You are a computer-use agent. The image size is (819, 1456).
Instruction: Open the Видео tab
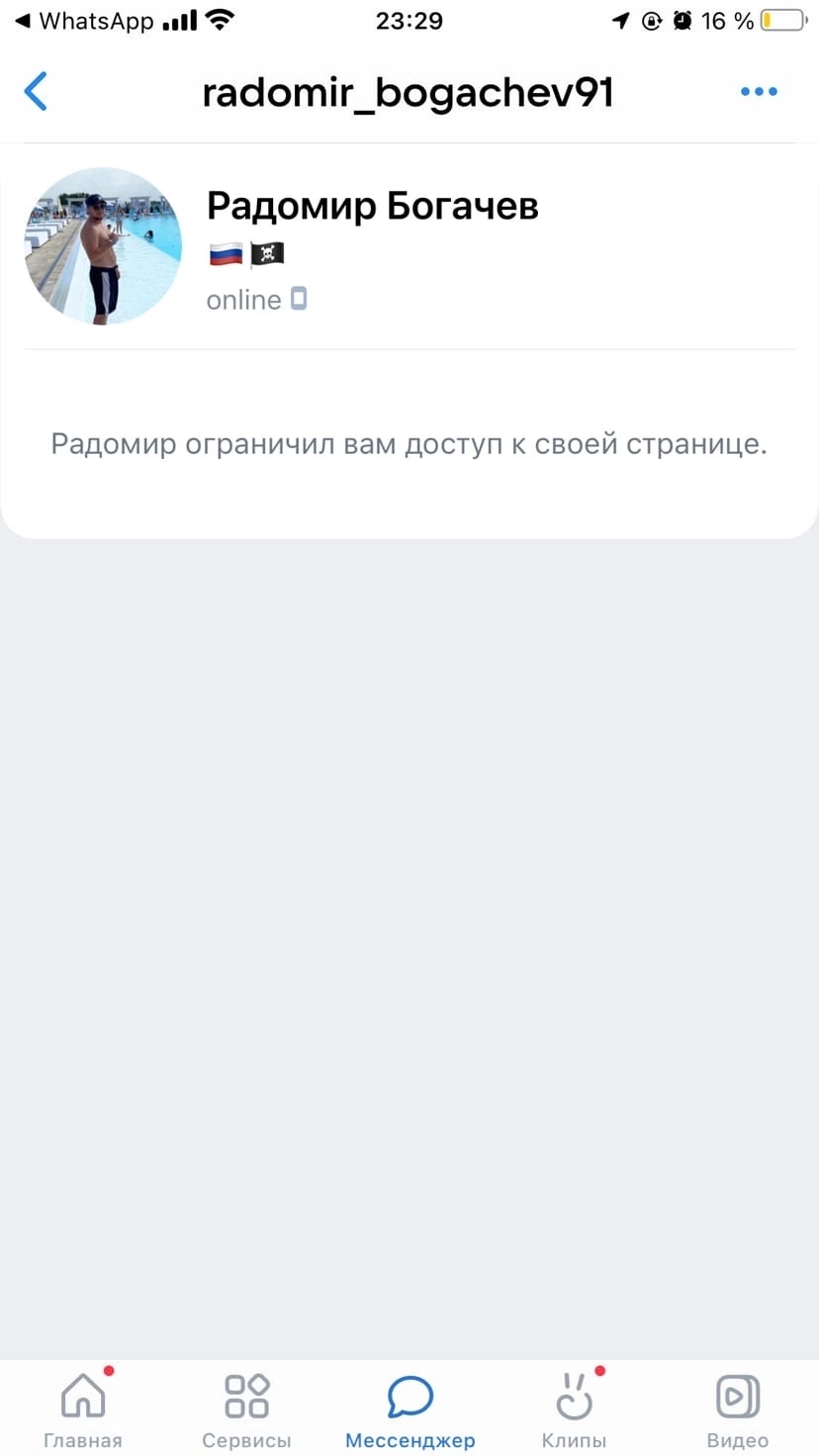click(x=737, y=1409)
